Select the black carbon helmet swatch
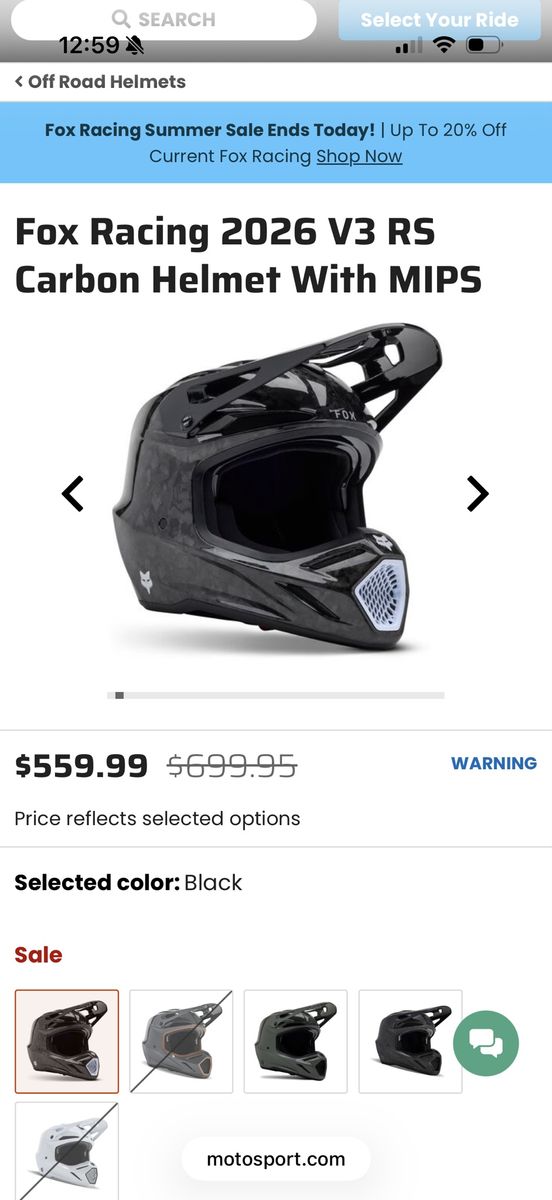 click(67, 1041)
